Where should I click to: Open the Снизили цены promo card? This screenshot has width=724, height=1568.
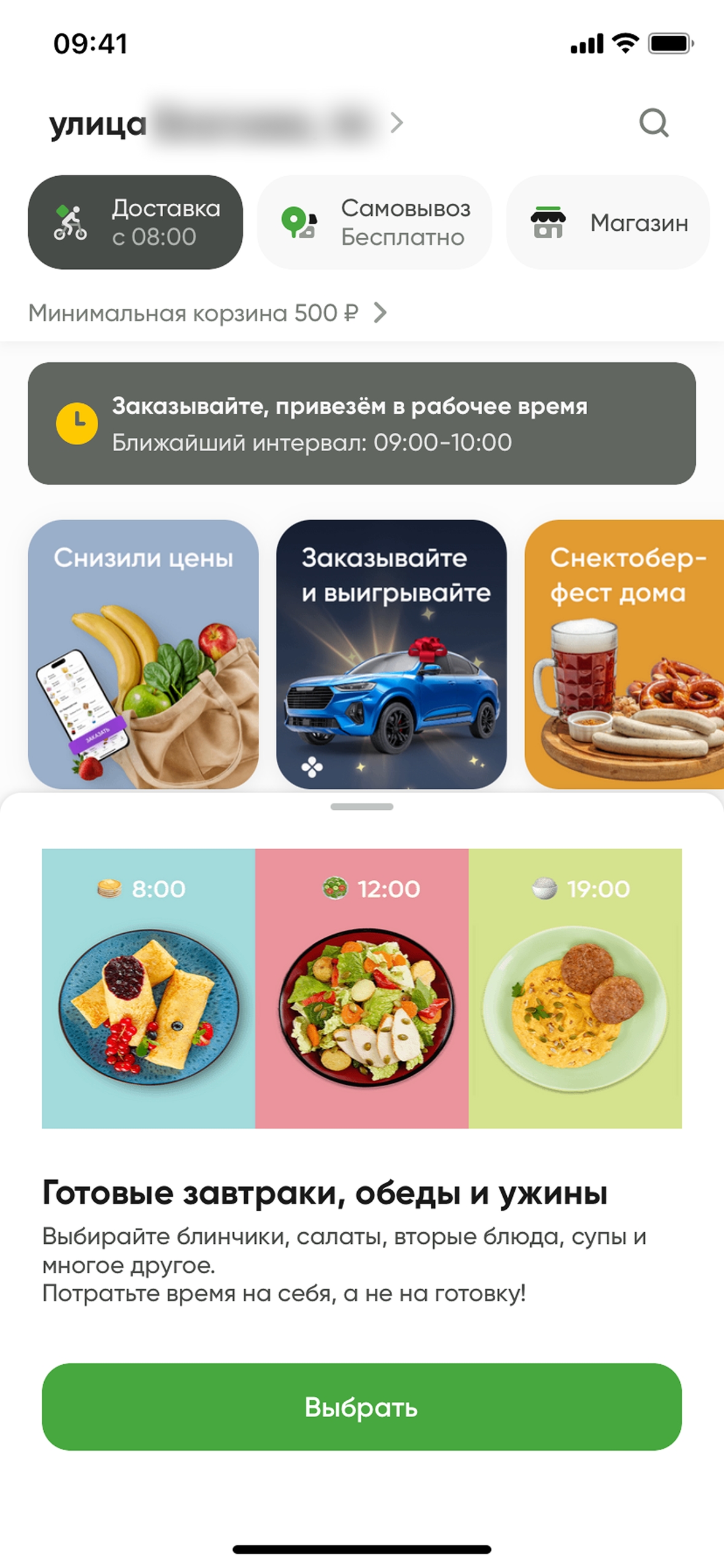[143, 654]
